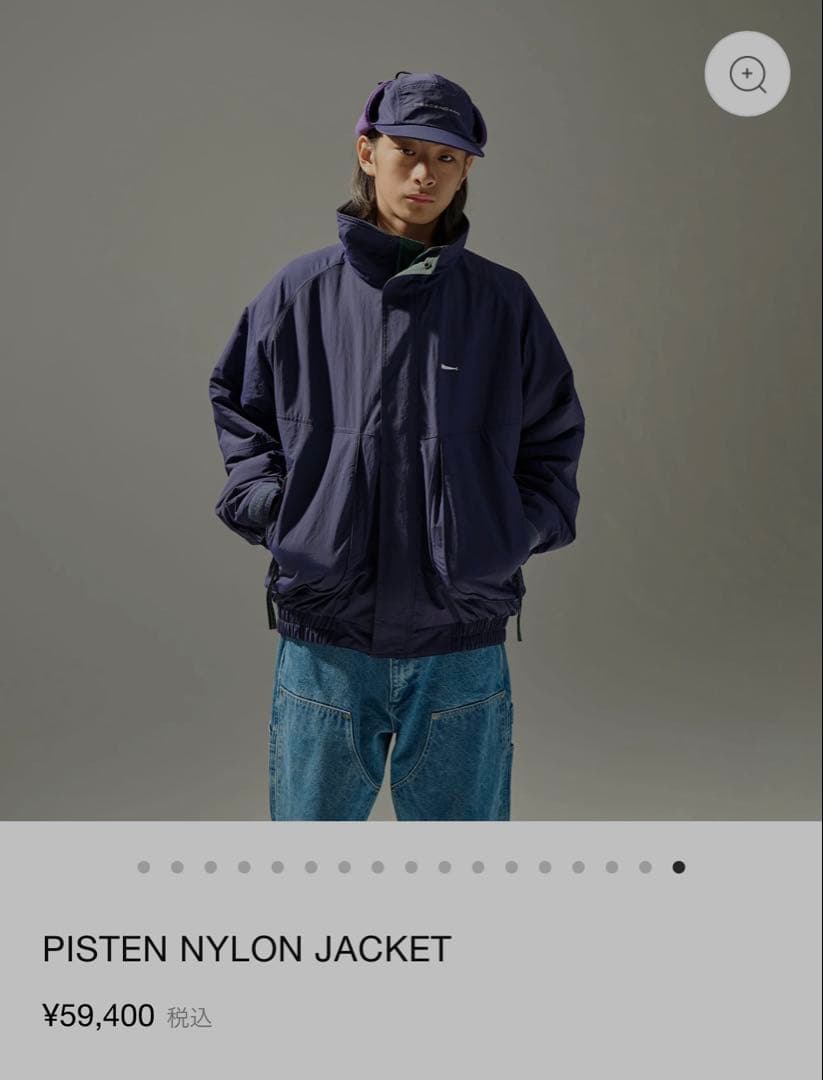Image resolution: width=823 pixels, height=1080 pixels.
Task: Toggle to the second-to-last image dot
Action: 643,866
